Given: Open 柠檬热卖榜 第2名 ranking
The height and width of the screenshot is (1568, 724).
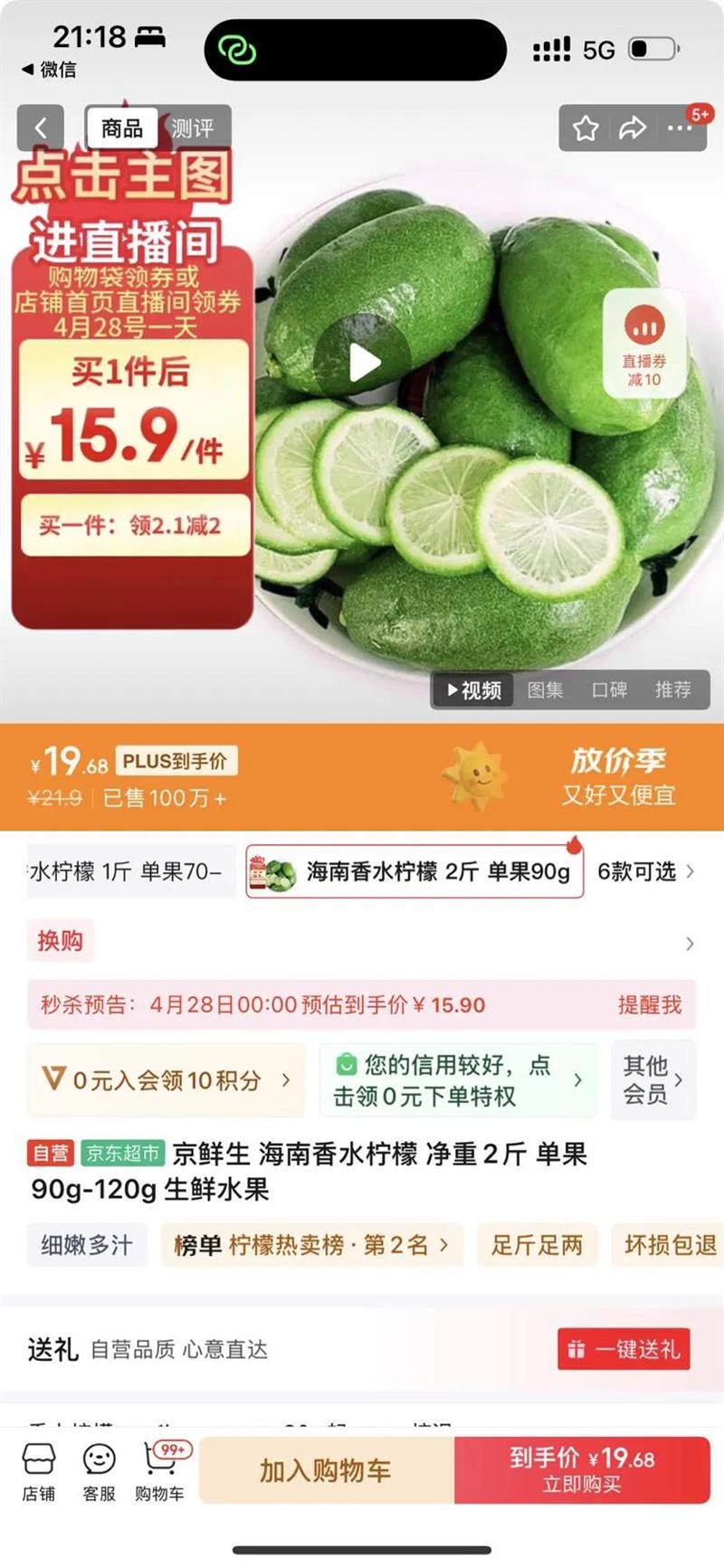Looking at the screenshot, I should 311,1246.
